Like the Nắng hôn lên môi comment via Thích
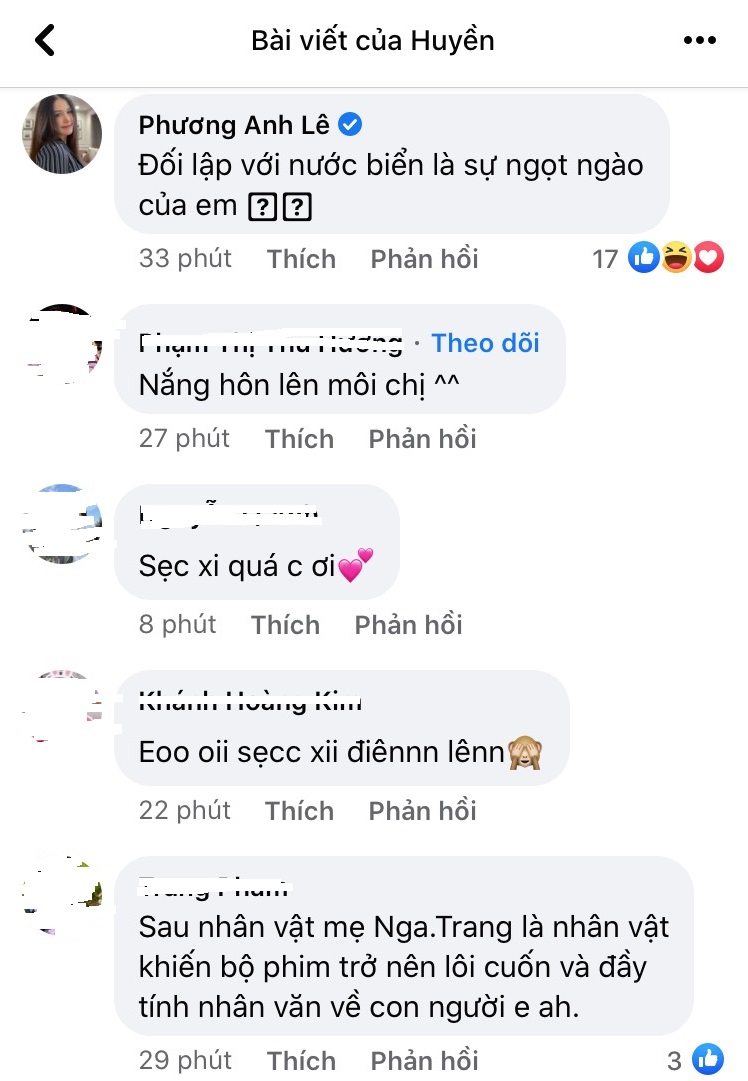The width and height of the screenshot is (748, 1081). (299, 438)
